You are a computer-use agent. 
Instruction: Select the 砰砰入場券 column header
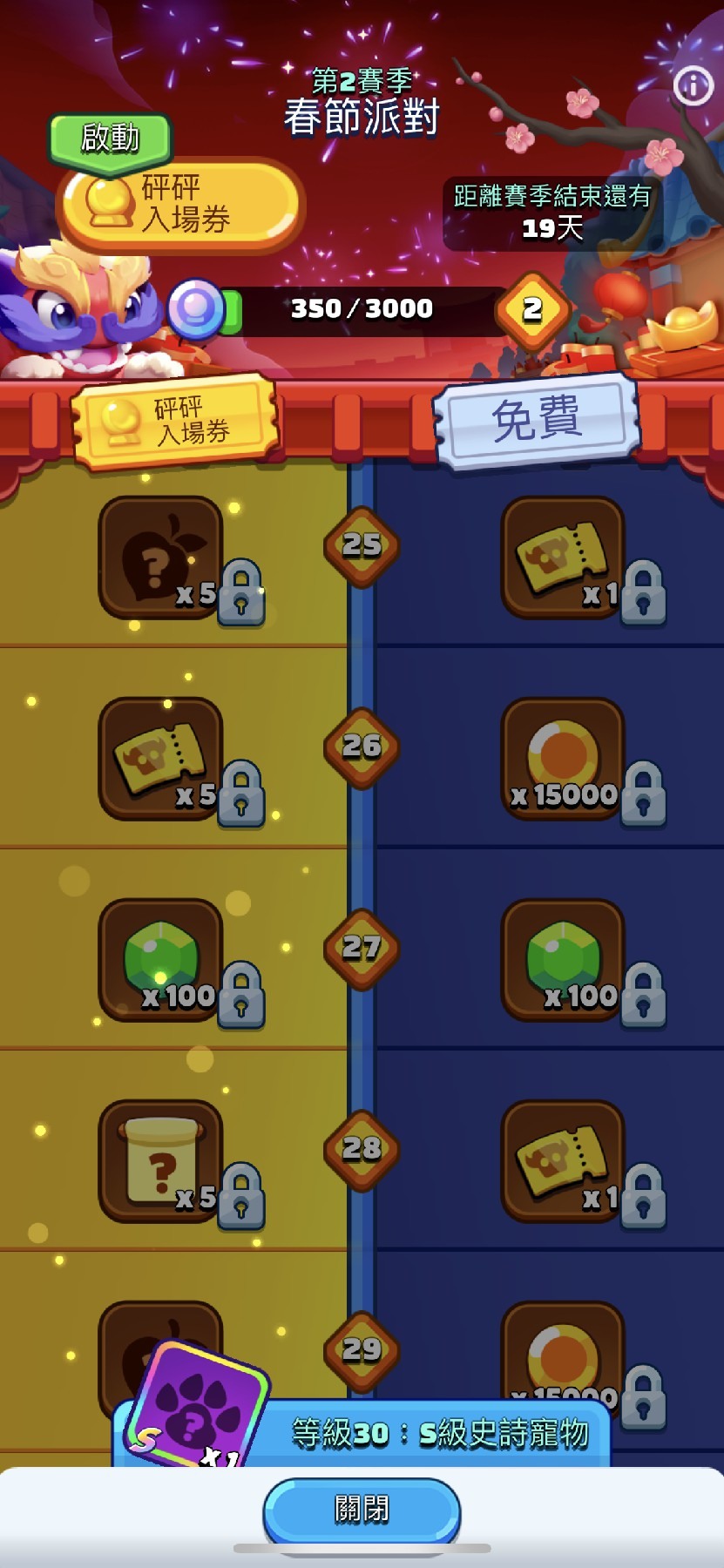(x=175, y=421)
